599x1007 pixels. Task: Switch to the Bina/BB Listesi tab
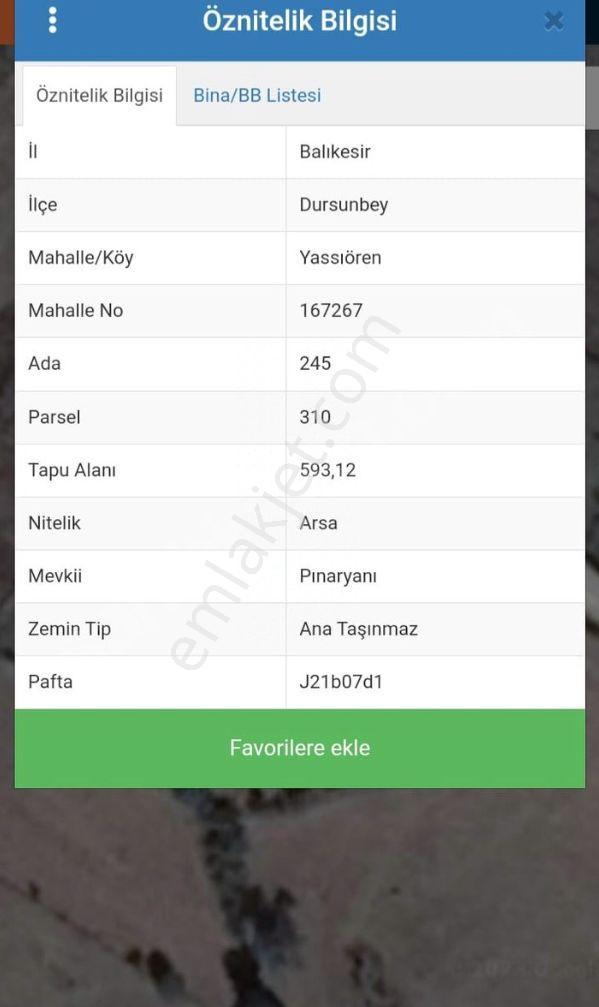tap(257, 96)
